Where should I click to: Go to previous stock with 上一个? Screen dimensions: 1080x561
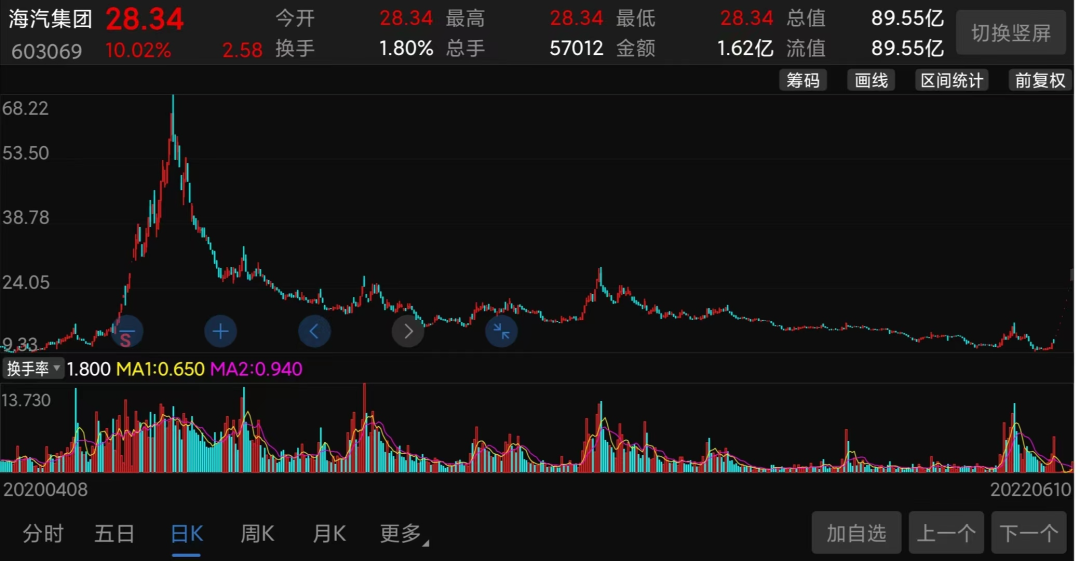[946, 533]
